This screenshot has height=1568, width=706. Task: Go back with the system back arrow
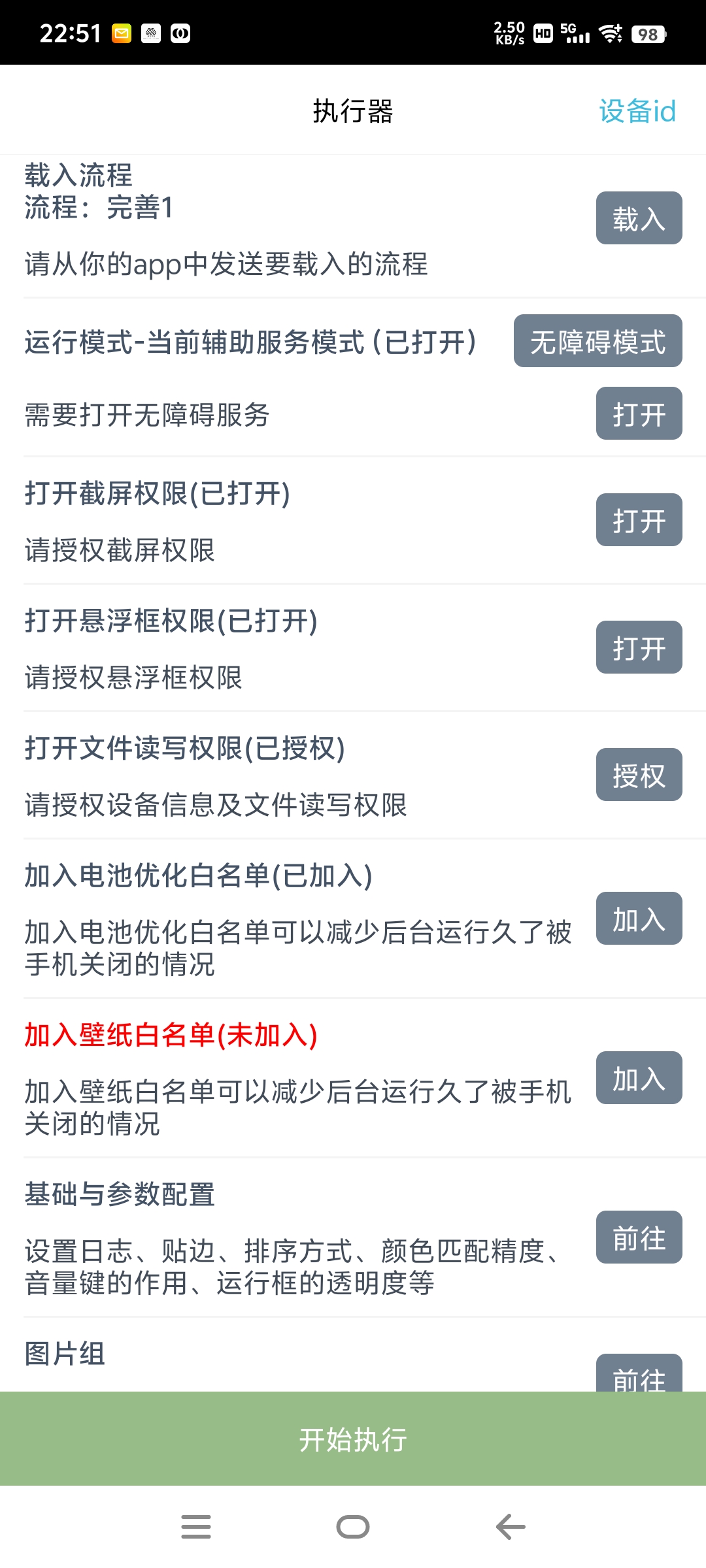(x=511, y=1527)
